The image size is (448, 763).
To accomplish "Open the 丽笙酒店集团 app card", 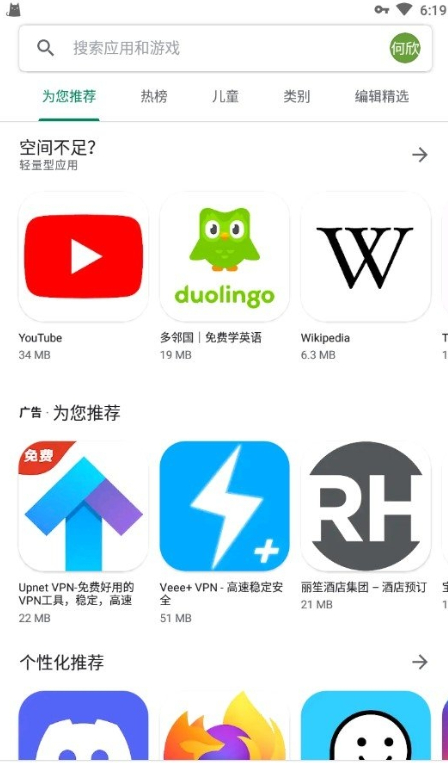I will pos(366,526).
